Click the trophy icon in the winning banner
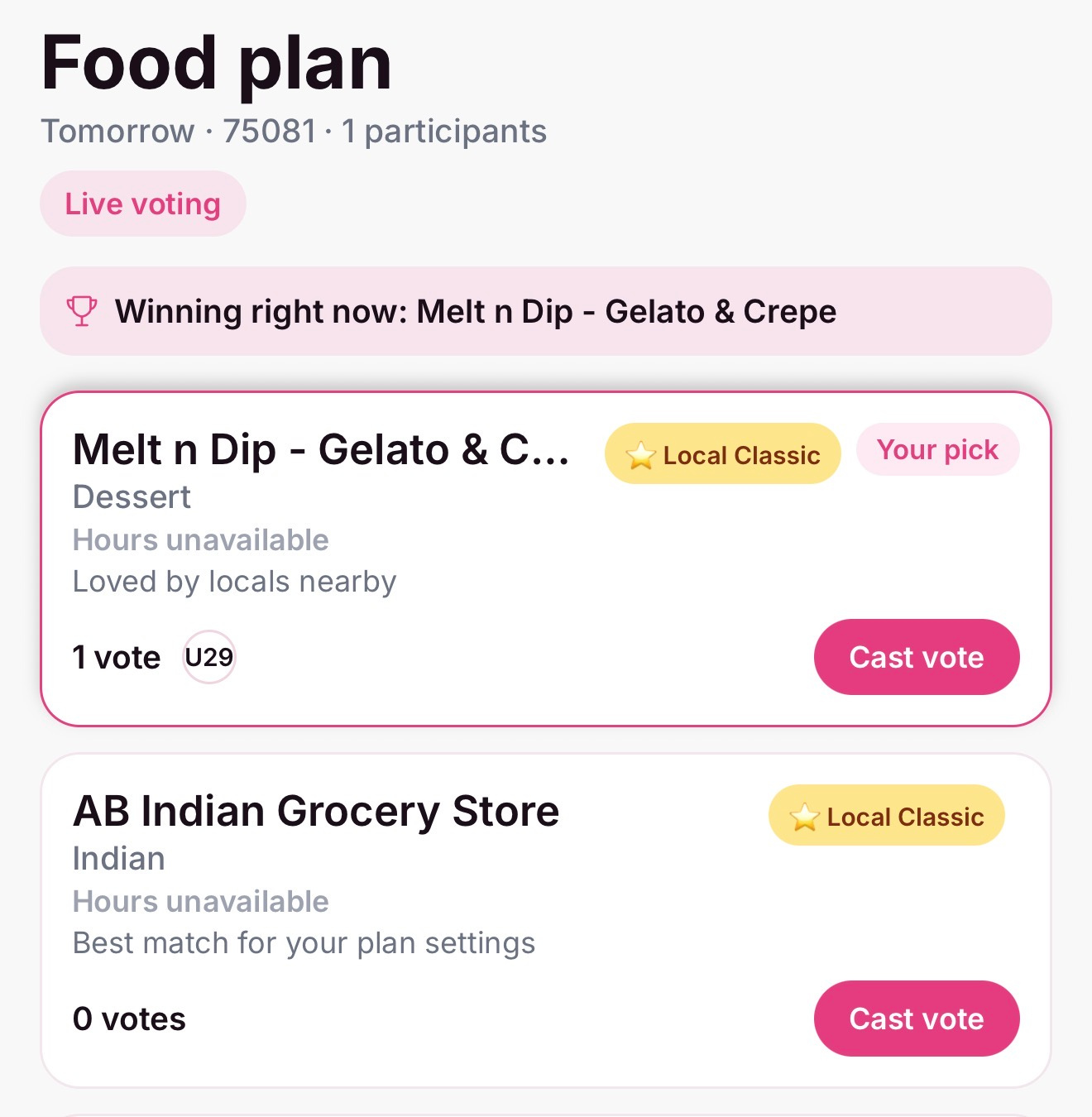This screenshot has width=1092, height=1117. click(x=81, y=312)
